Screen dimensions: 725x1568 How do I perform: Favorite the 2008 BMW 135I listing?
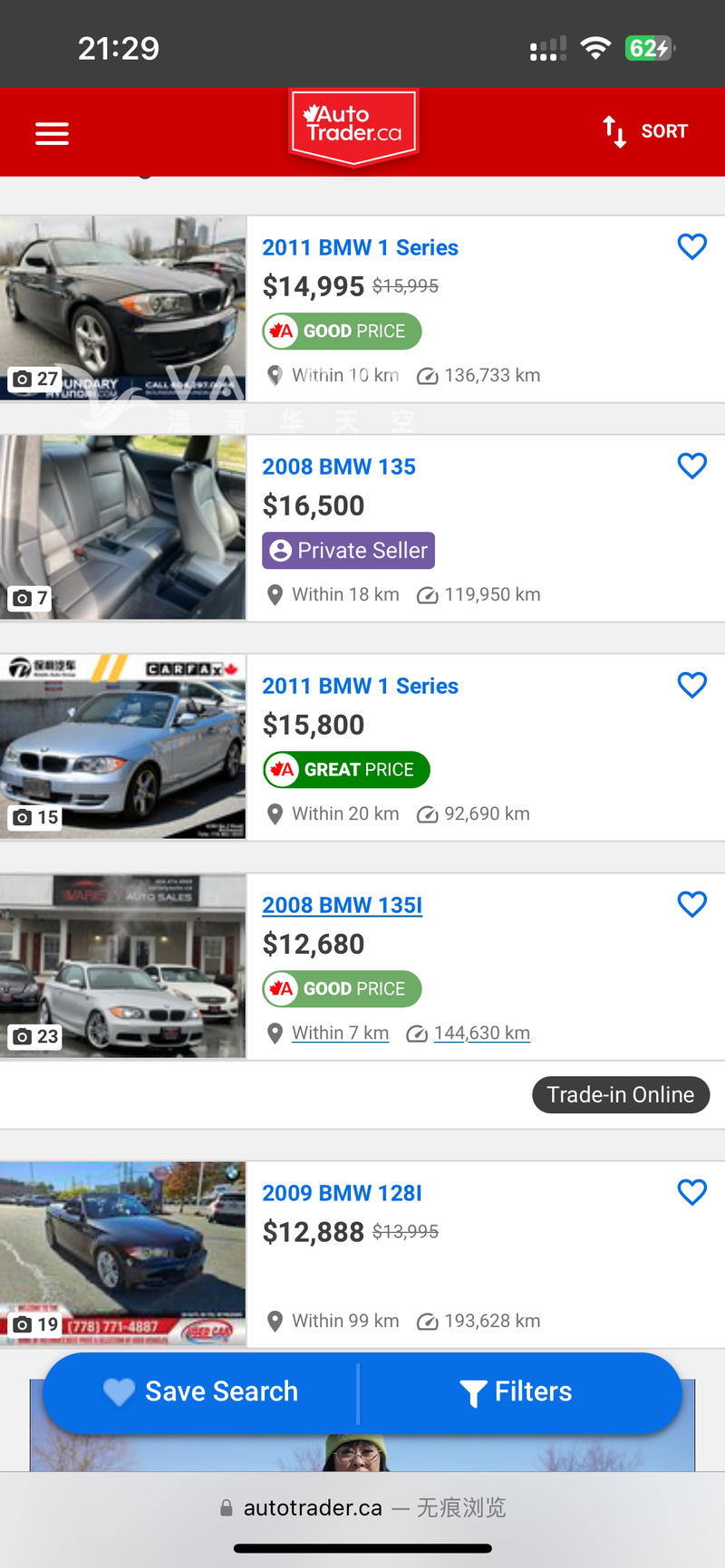pos(691,904)
